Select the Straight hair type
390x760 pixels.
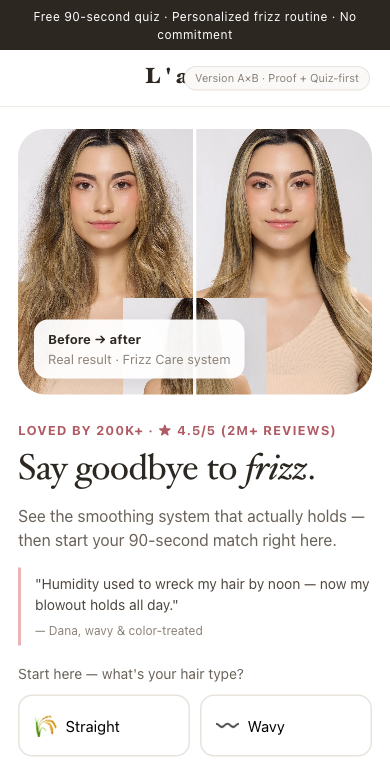pos(104,726)
